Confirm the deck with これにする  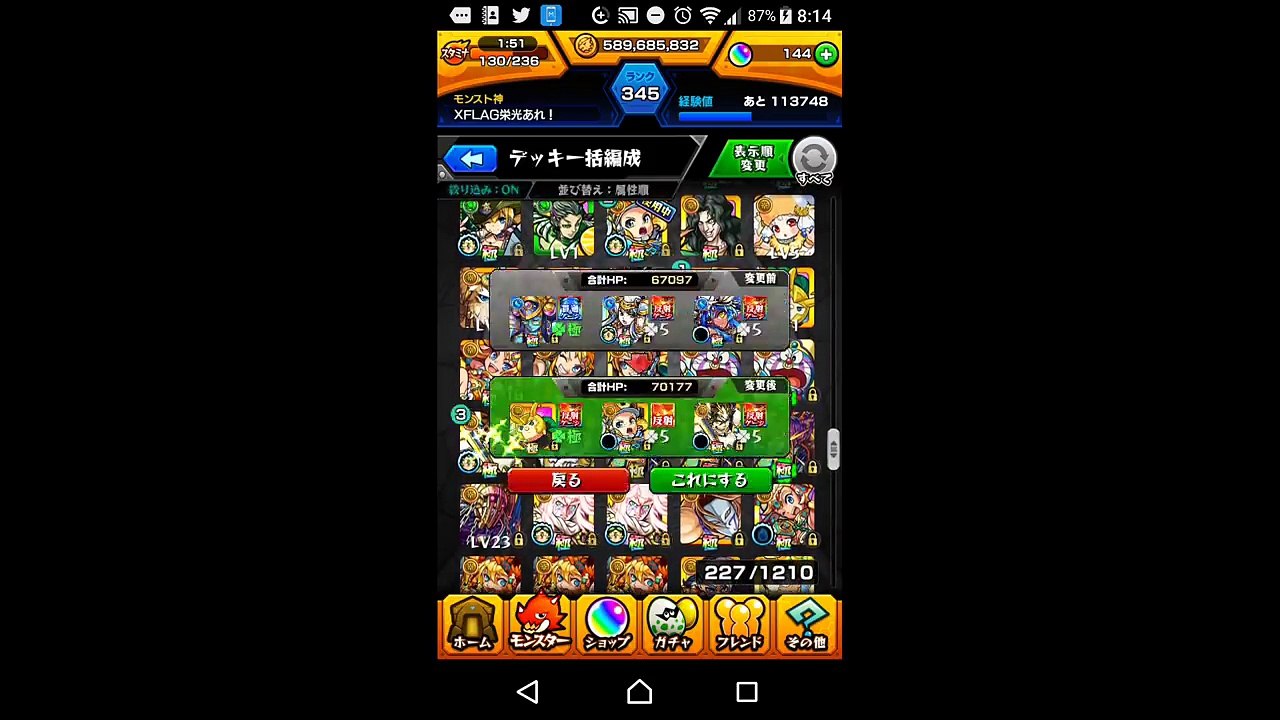click(x=709, y=480)
